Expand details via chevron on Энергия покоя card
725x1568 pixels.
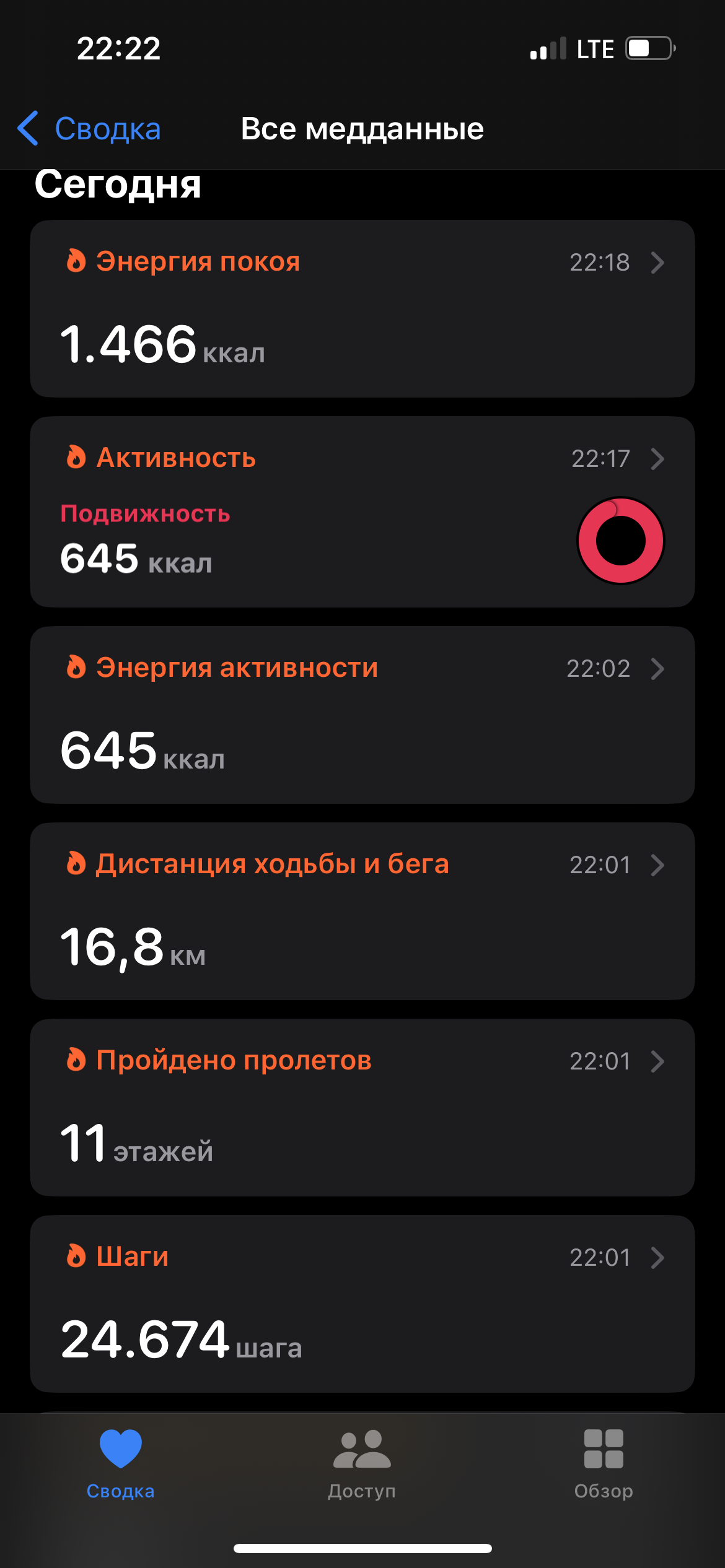[657, 262]
